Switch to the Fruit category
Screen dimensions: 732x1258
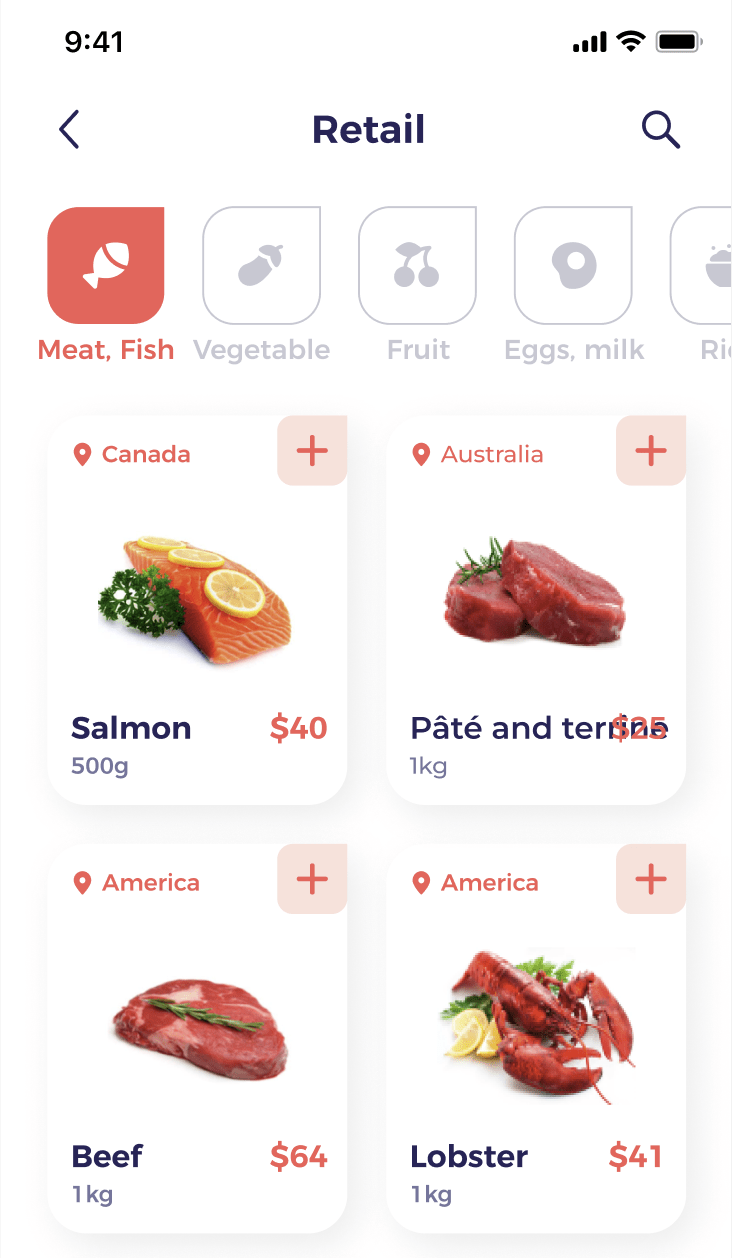[x=417, y=266]
